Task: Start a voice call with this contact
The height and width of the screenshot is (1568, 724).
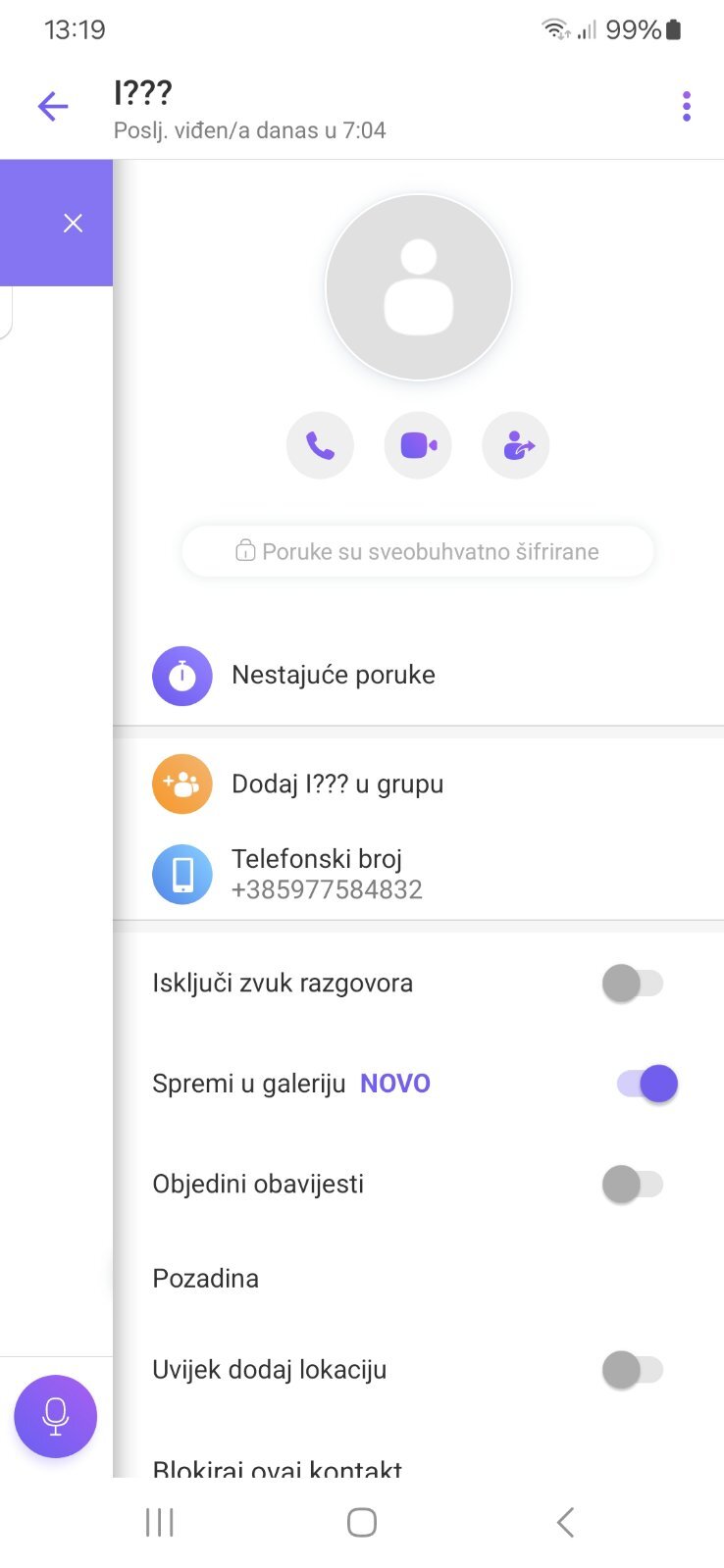Action: pyautogui.click(x=320, y=446)
